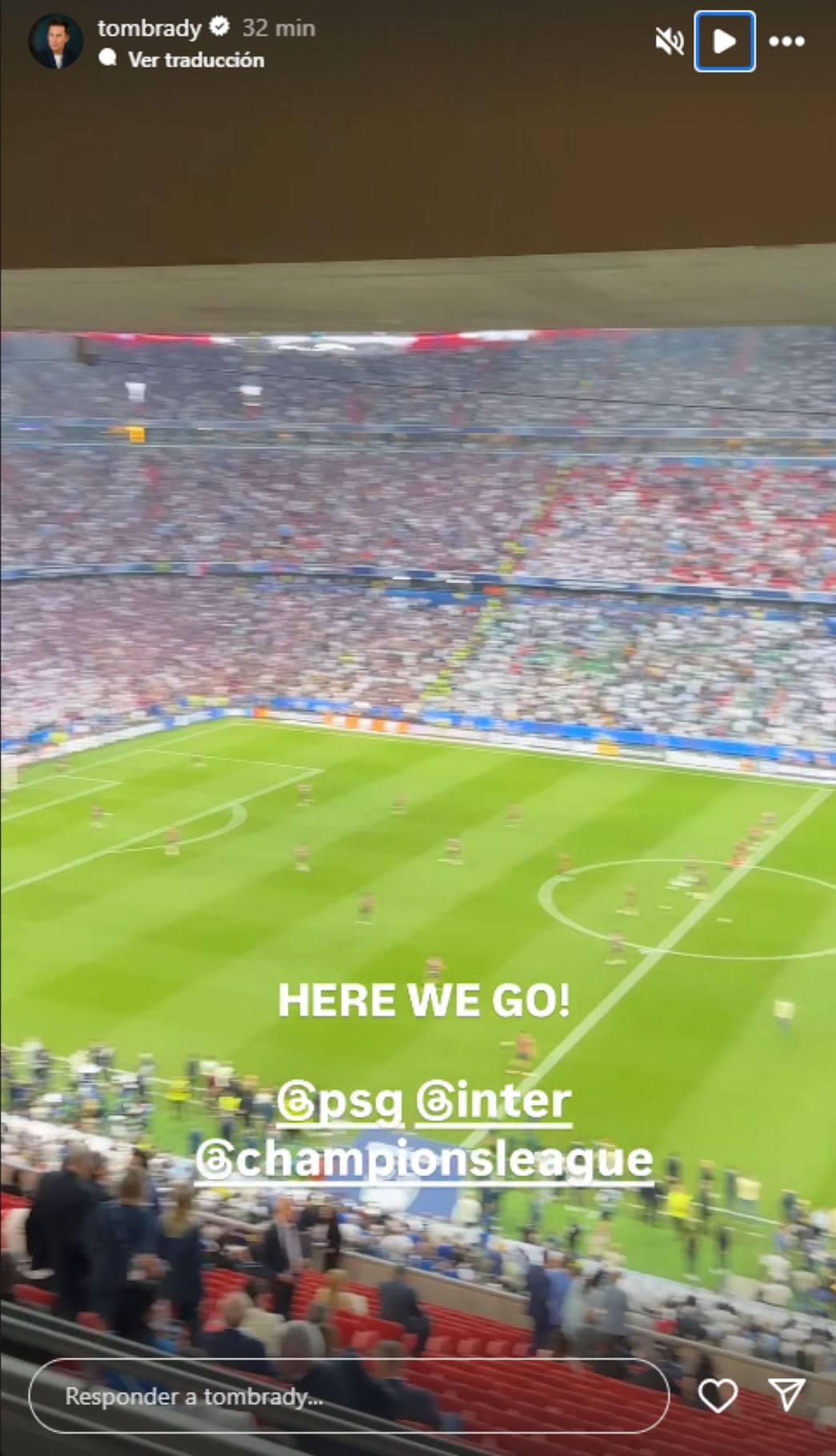This screenshot has height=1456, width=836.
Task: Unmute the story audio
Action: (670, 41)
